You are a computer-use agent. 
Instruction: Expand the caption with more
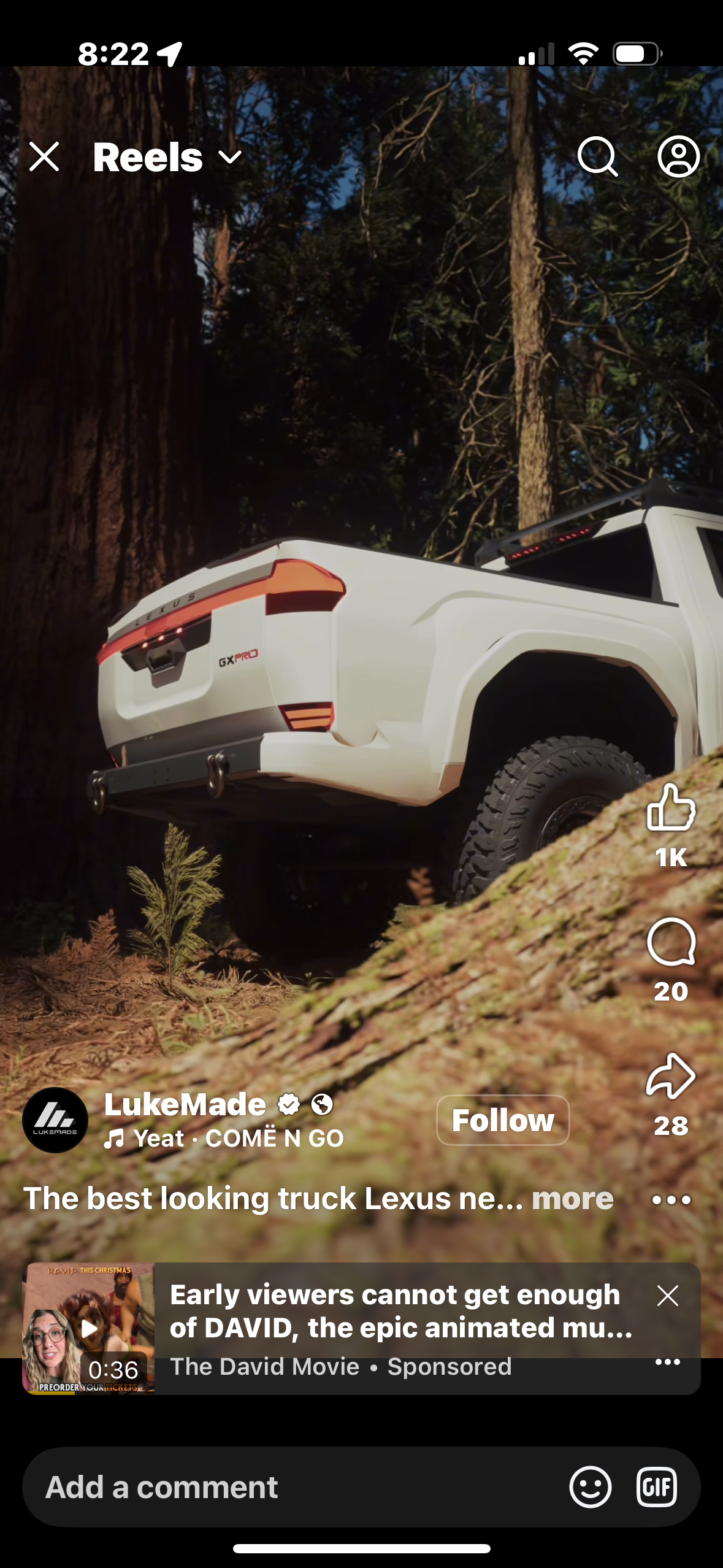(572, 1198)
